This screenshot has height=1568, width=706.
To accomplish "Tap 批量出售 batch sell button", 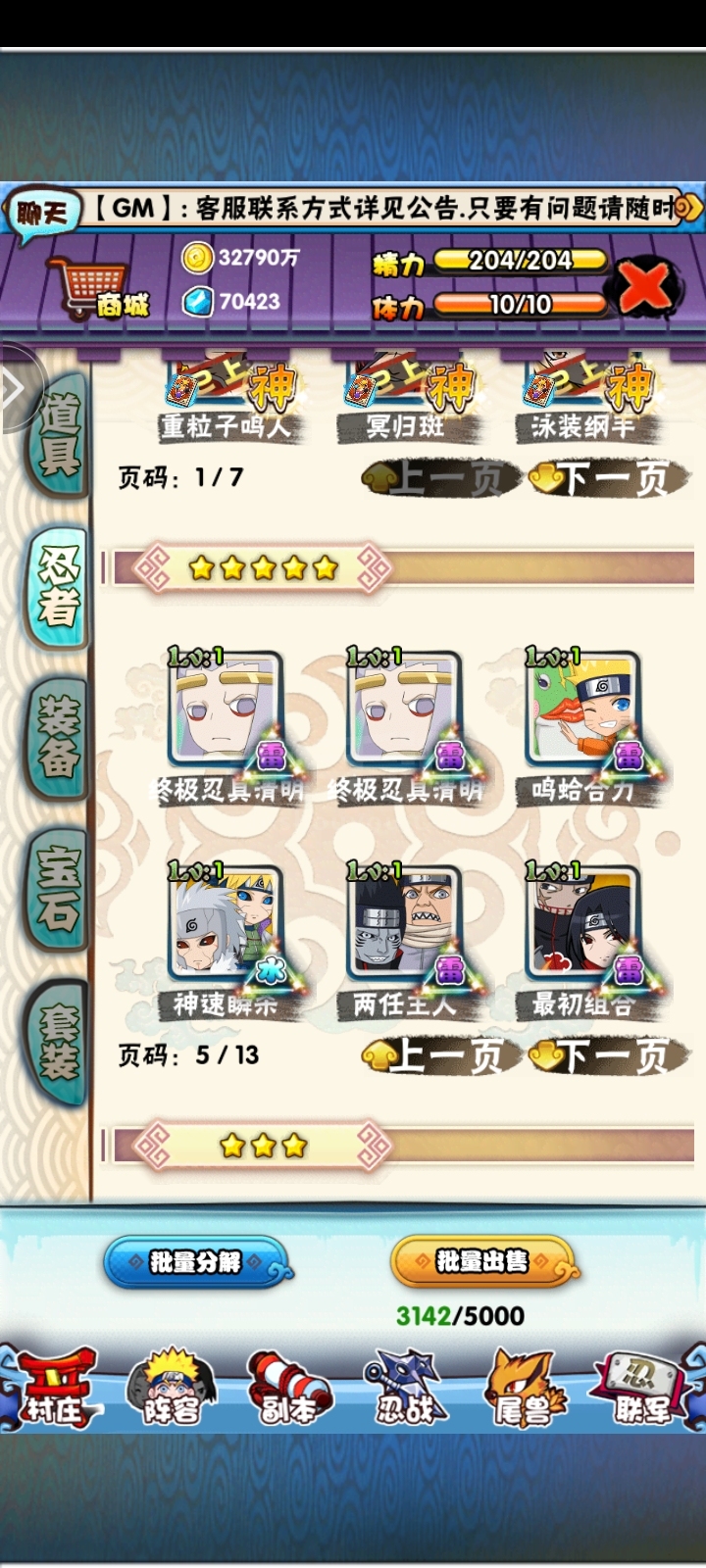I will tap(481, 1262).
